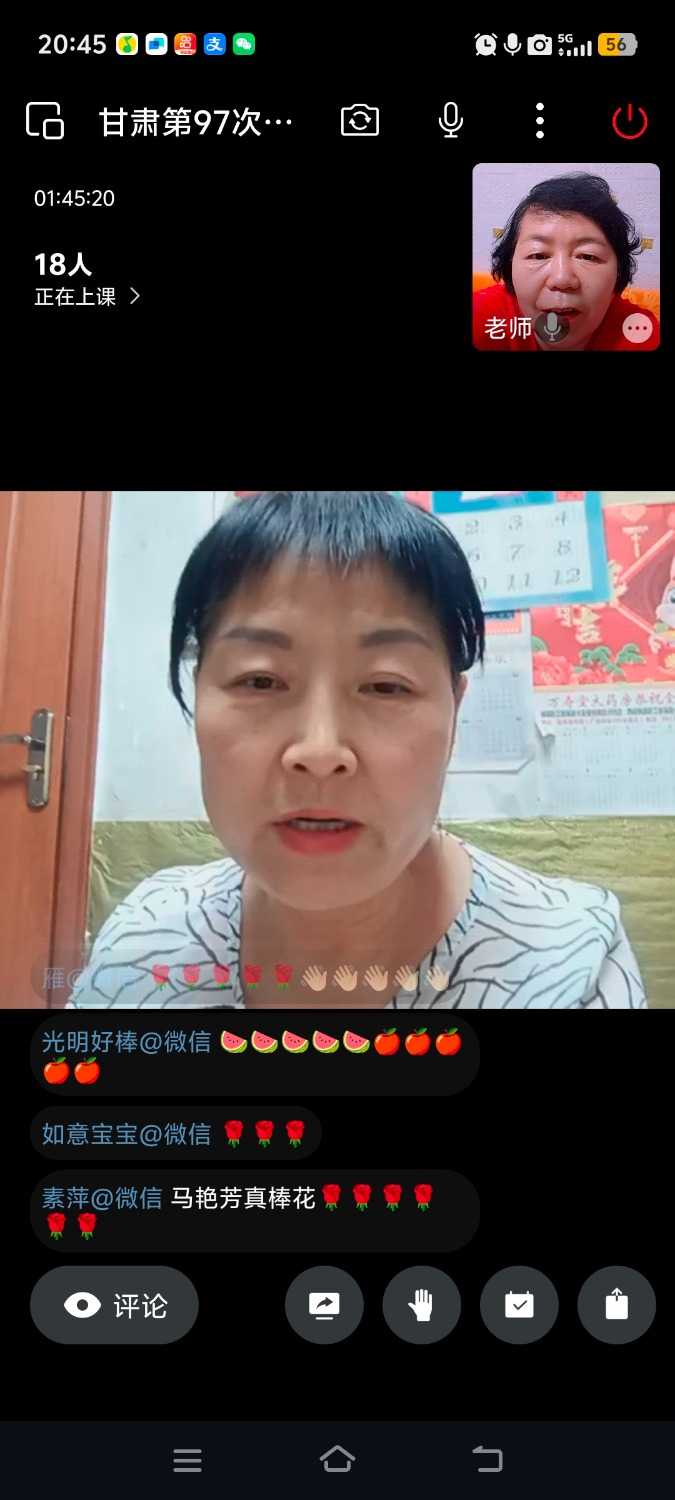Share the class with the share icon

click(616, 1305)
